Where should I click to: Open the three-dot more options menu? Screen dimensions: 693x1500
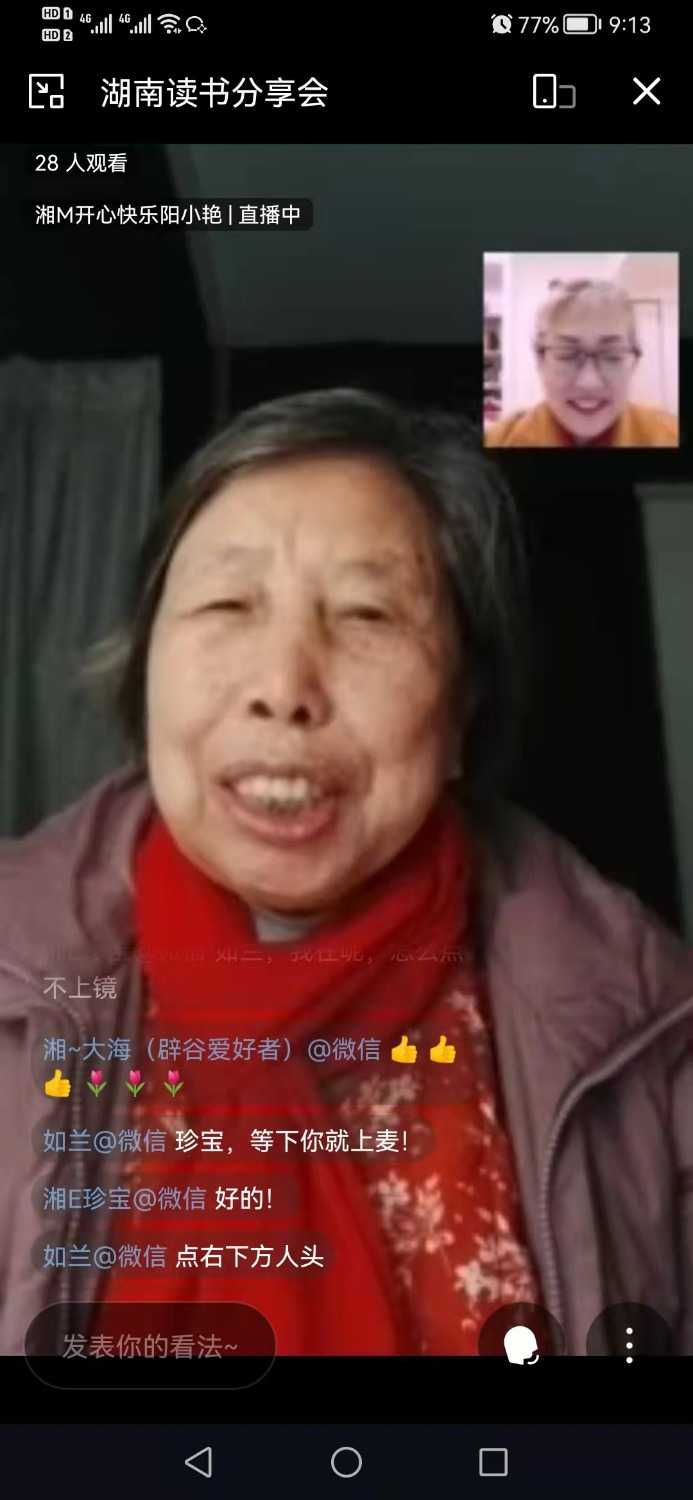tap(629, 1345)
